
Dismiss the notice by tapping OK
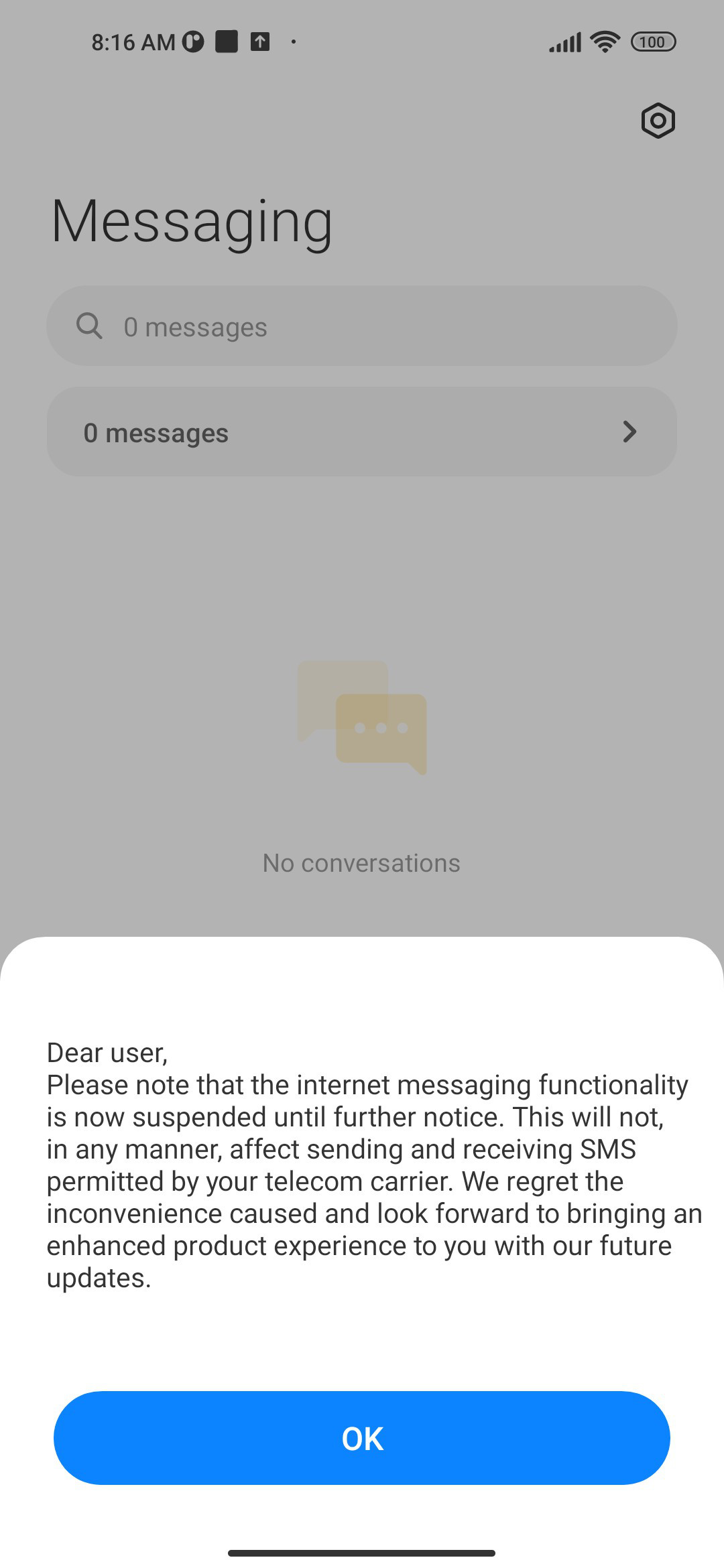(x=362, y=1437)
